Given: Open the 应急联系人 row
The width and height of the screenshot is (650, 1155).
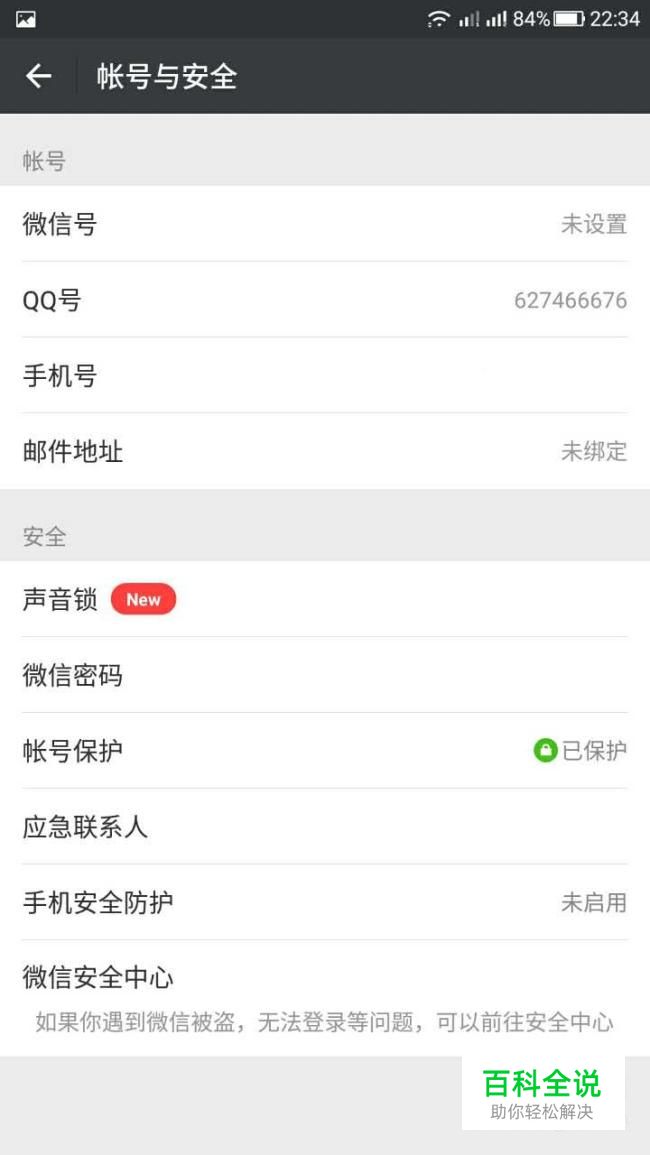Looking at the screenshot, I should (324, 827).
